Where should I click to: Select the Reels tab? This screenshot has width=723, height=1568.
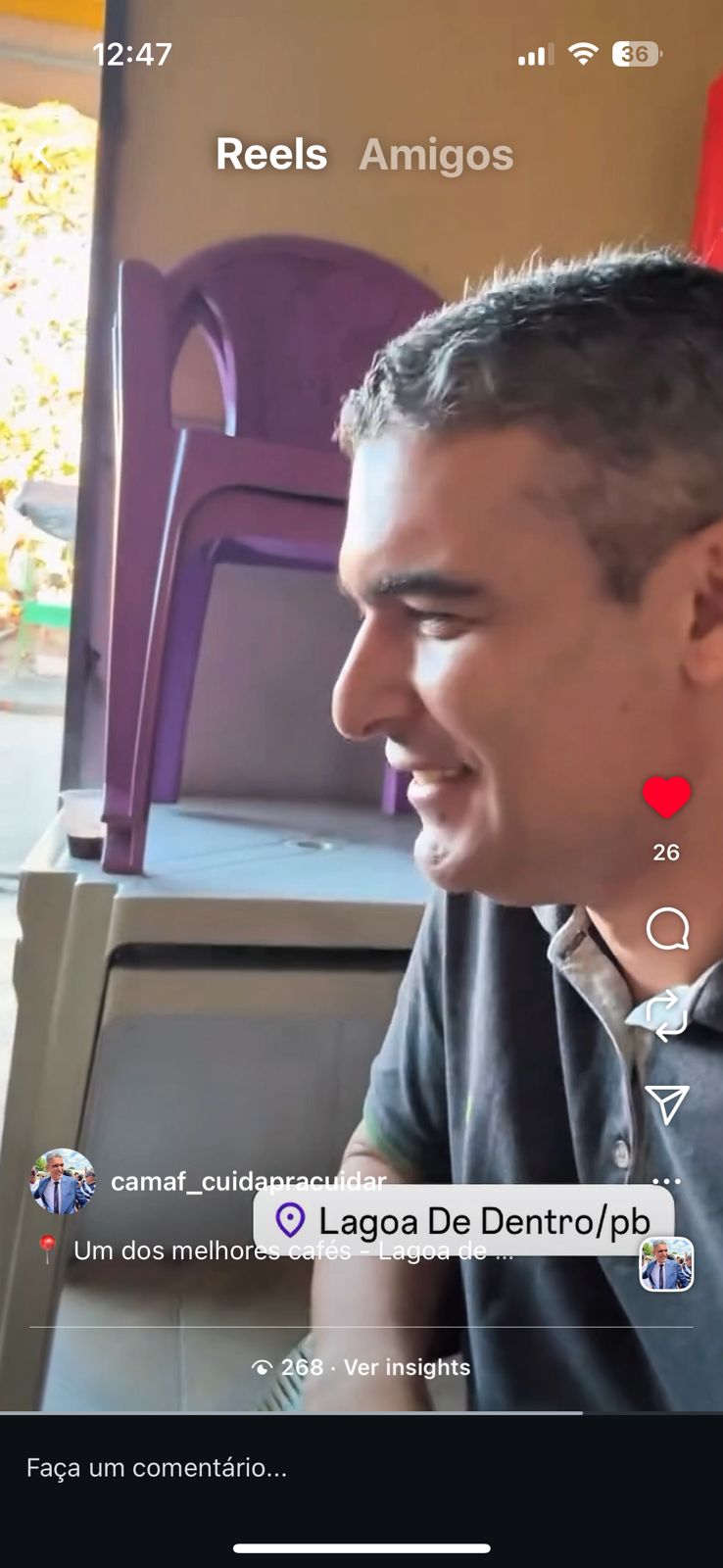271,155
